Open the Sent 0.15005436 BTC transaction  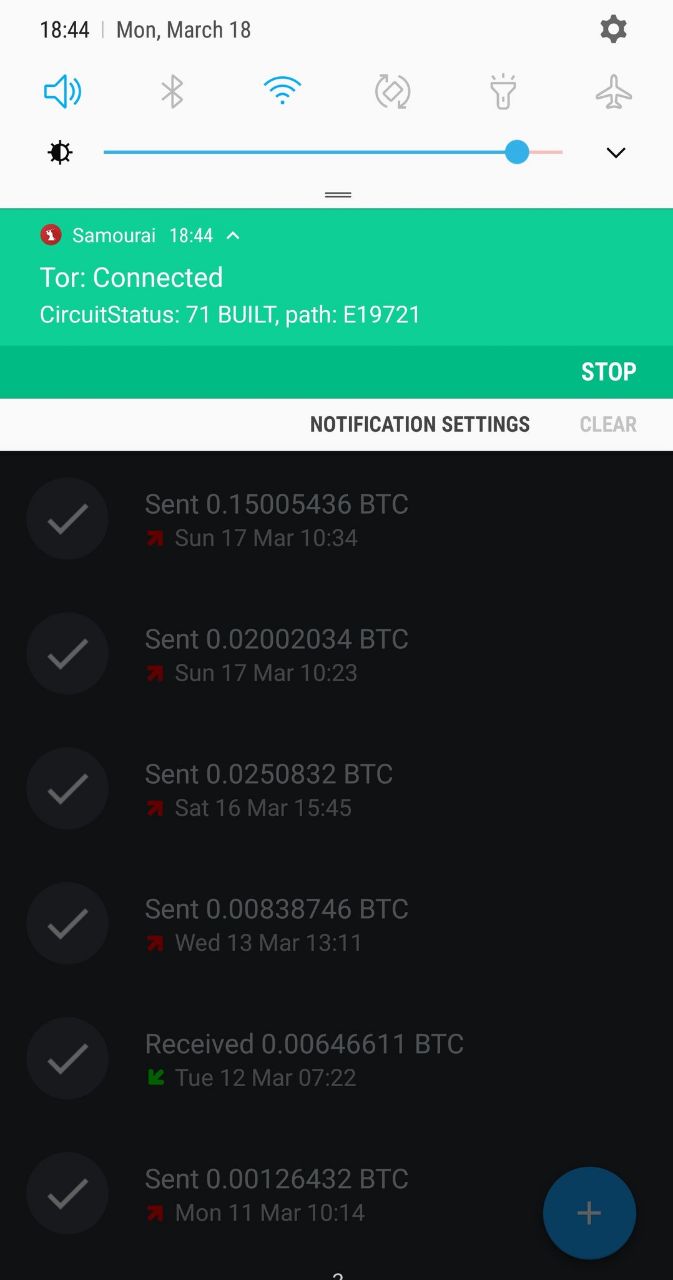(x=336, y=519)
